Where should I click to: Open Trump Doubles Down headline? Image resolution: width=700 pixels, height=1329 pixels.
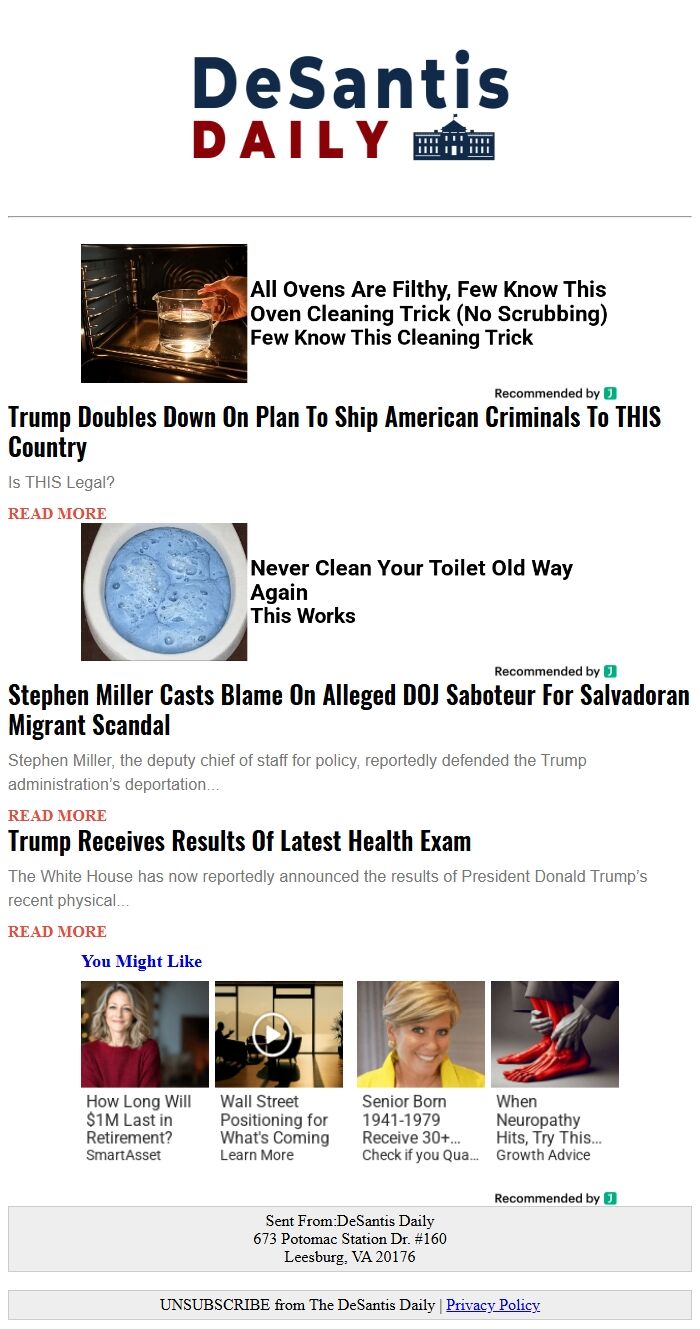pos(335,432)
